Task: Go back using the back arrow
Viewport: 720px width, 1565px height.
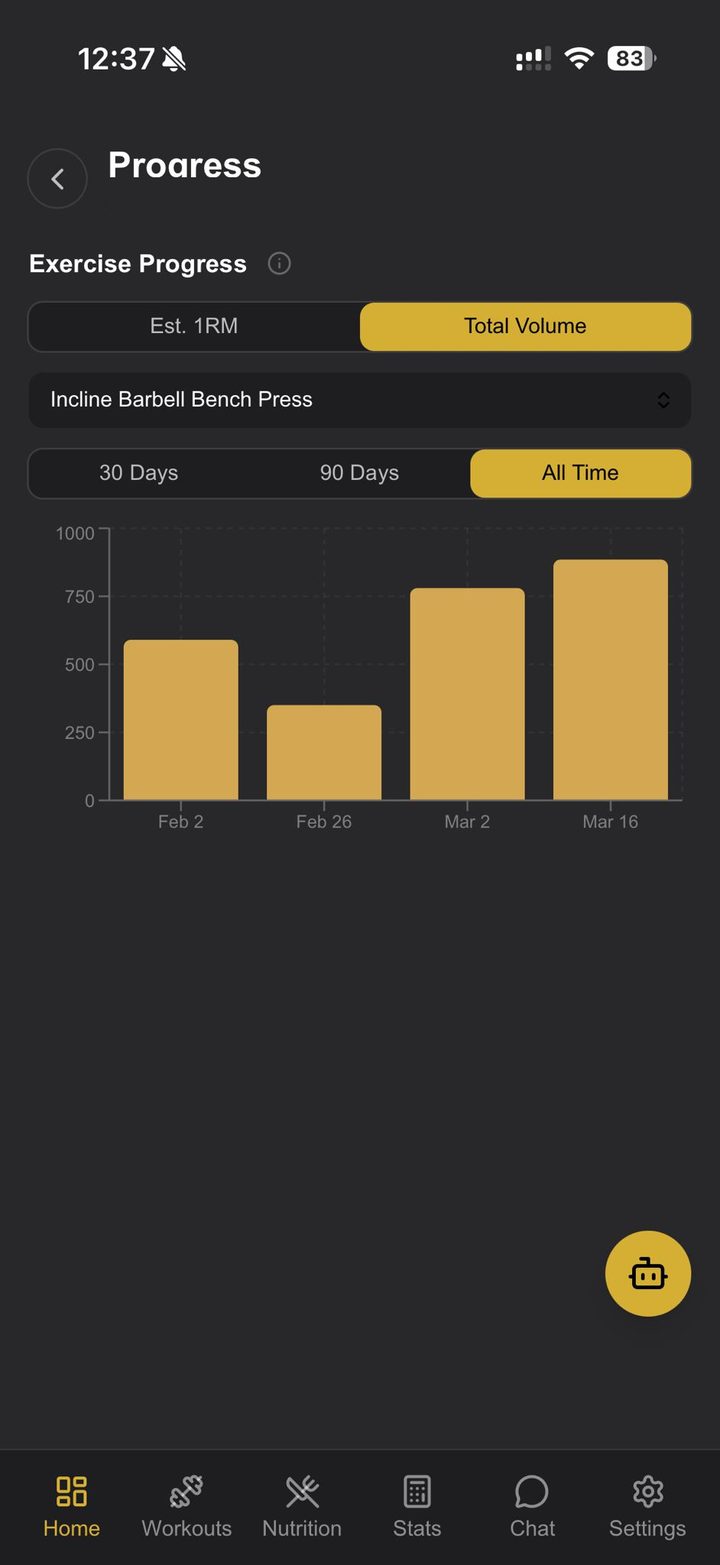Action: click(57, 179)
